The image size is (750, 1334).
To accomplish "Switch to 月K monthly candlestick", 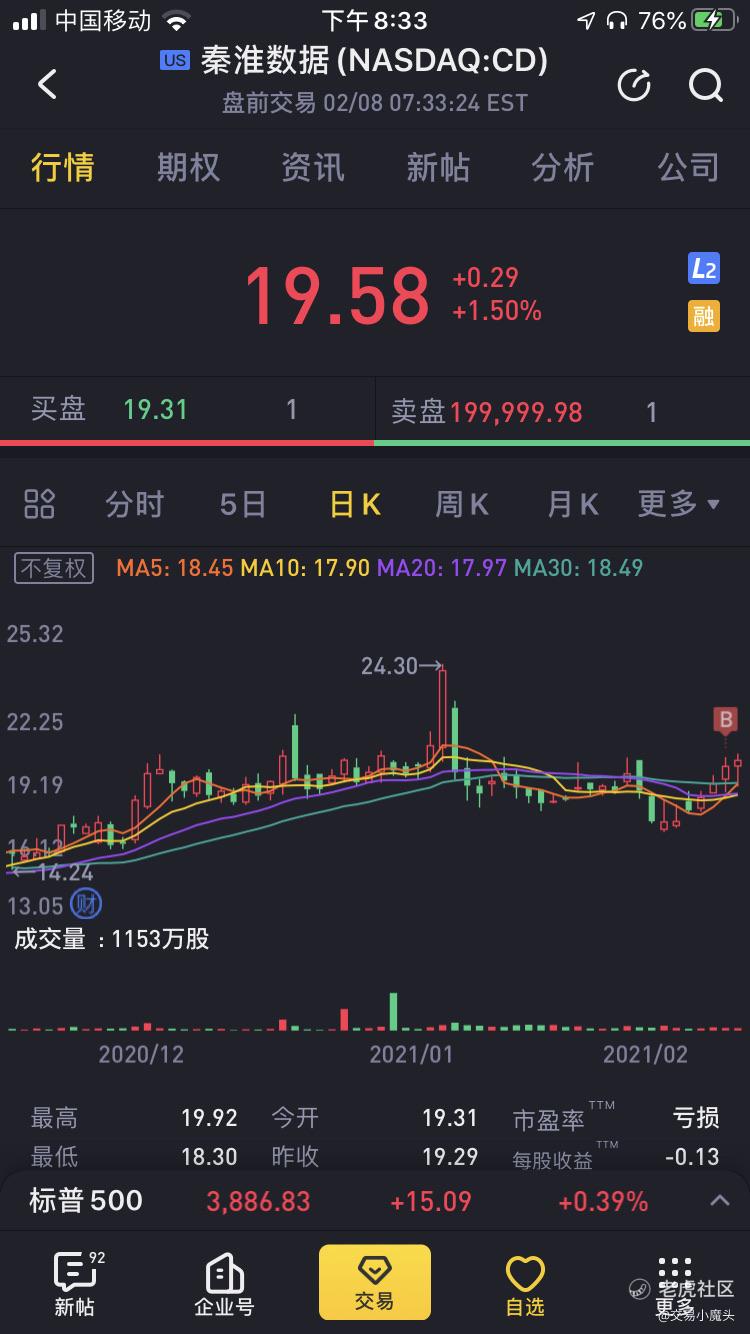I will click(572, 504).
